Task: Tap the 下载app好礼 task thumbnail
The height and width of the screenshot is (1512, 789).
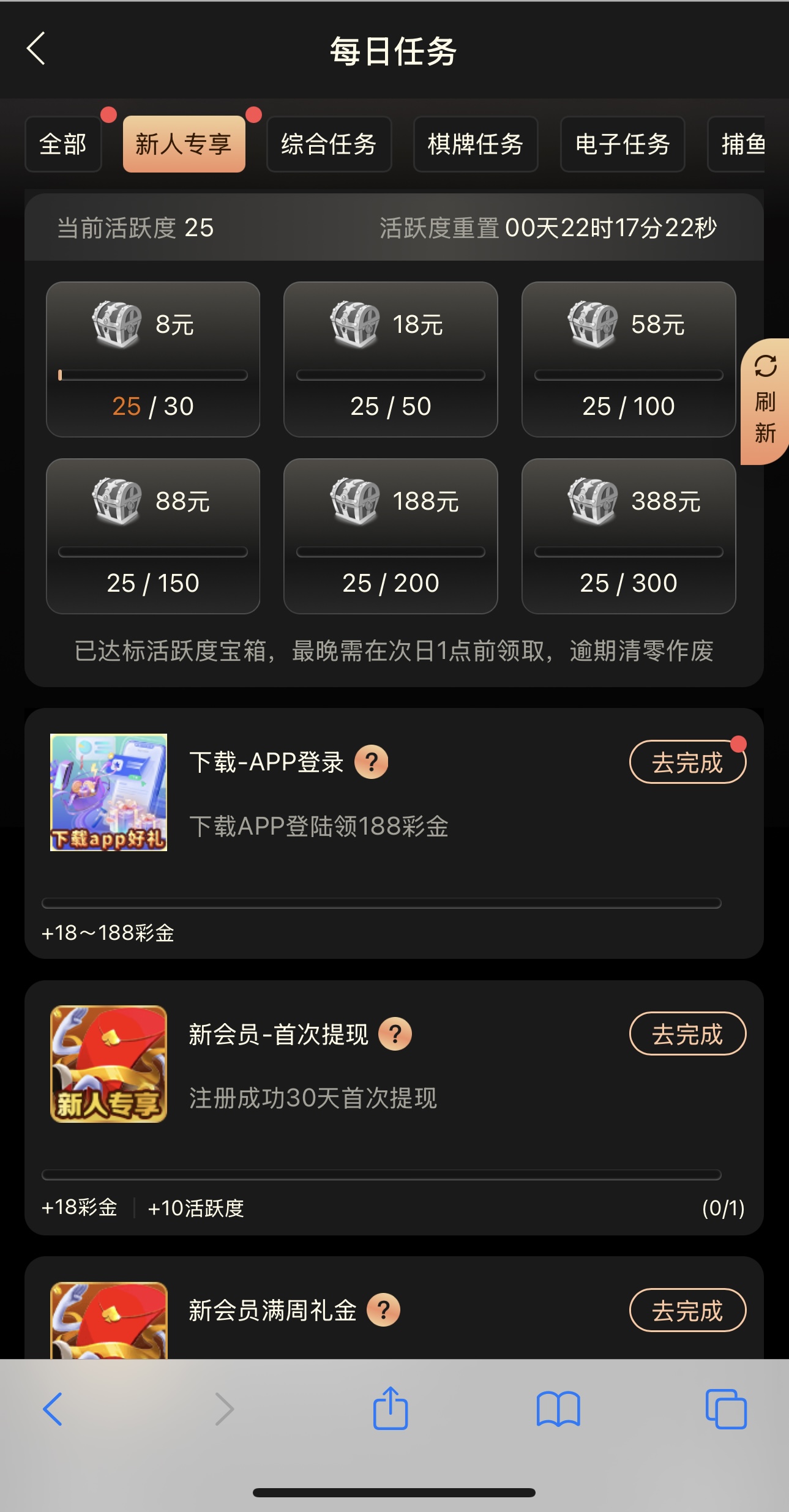Action: [108, 791]
